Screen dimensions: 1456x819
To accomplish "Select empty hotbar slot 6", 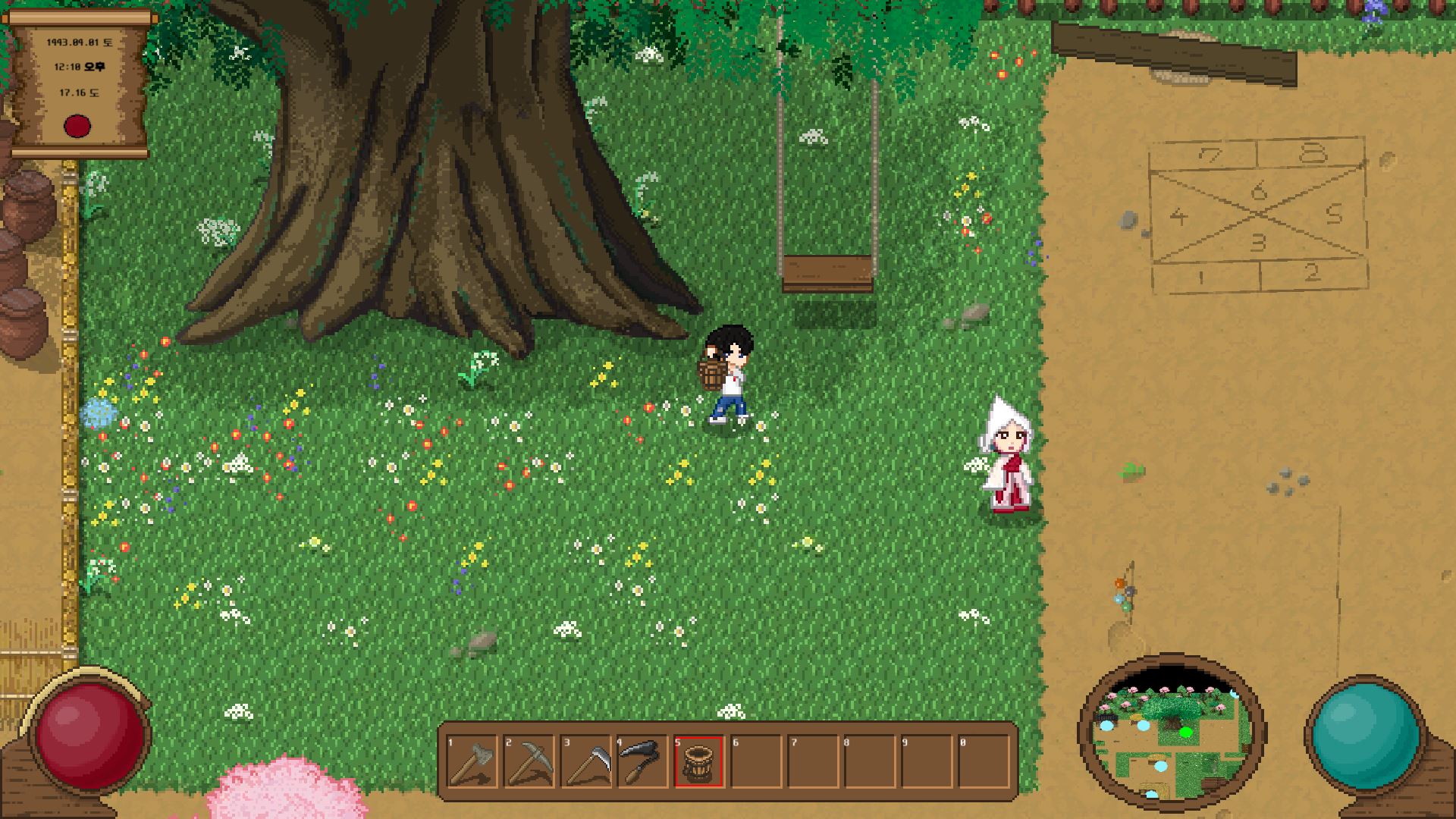I will pos(755,762).
